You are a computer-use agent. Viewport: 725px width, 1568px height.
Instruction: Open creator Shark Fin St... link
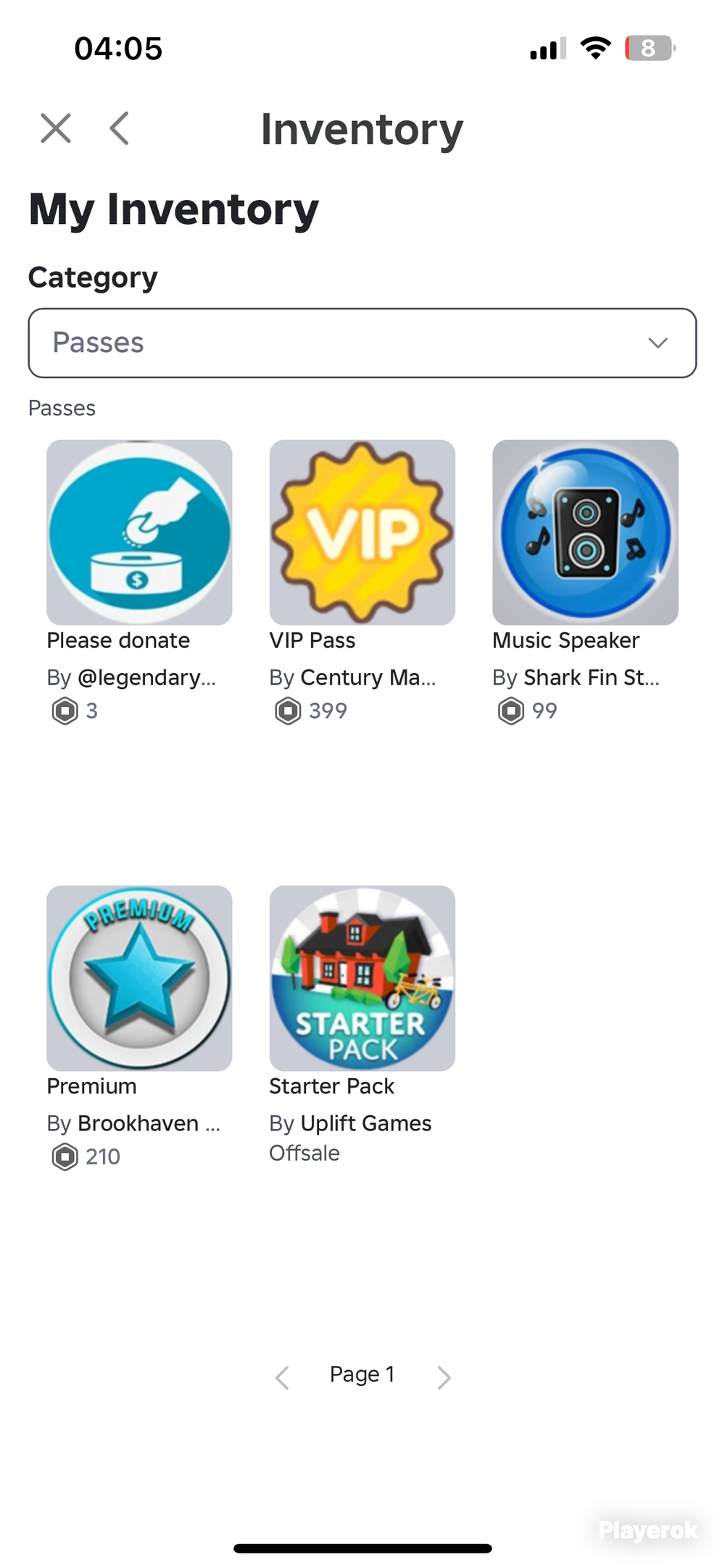(592, 677)
